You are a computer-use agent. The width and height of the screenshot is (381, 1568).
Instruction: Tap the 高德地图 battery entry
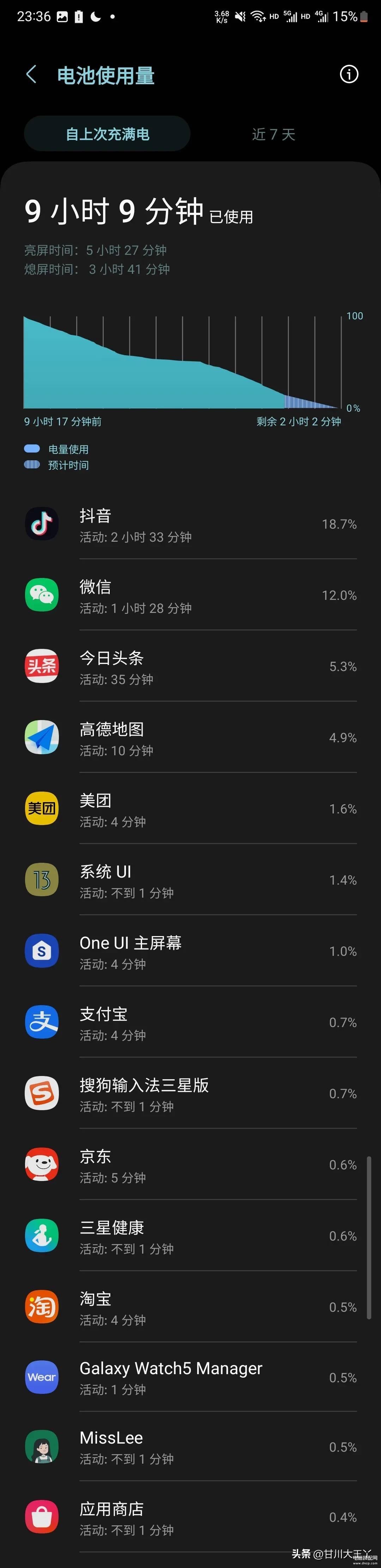(x=190, y=738)
